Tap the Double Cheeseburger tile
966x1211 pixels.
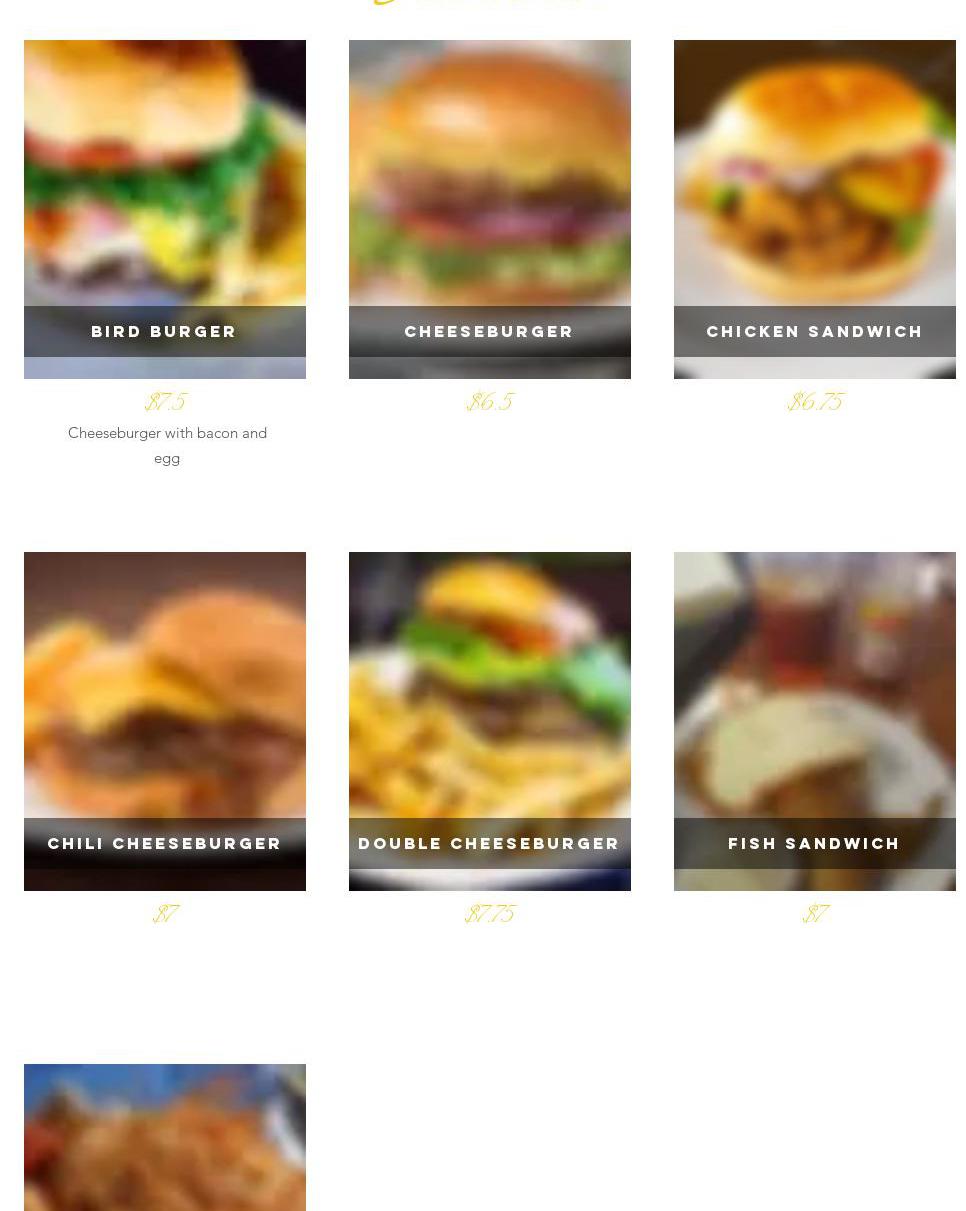[489, 721]
